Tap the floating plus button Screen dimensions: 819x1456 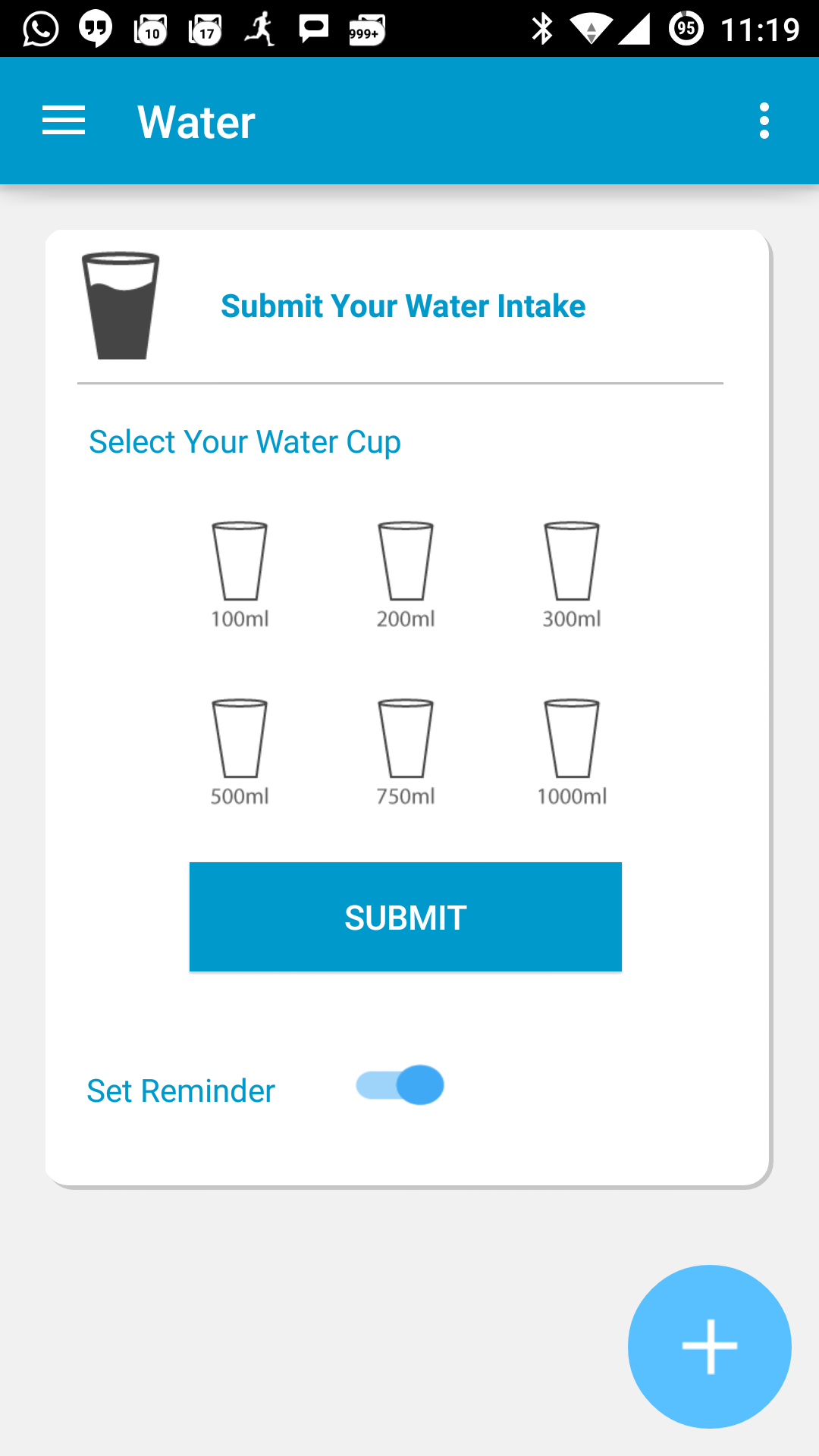pyautogui.click(x=710, y=1347)
